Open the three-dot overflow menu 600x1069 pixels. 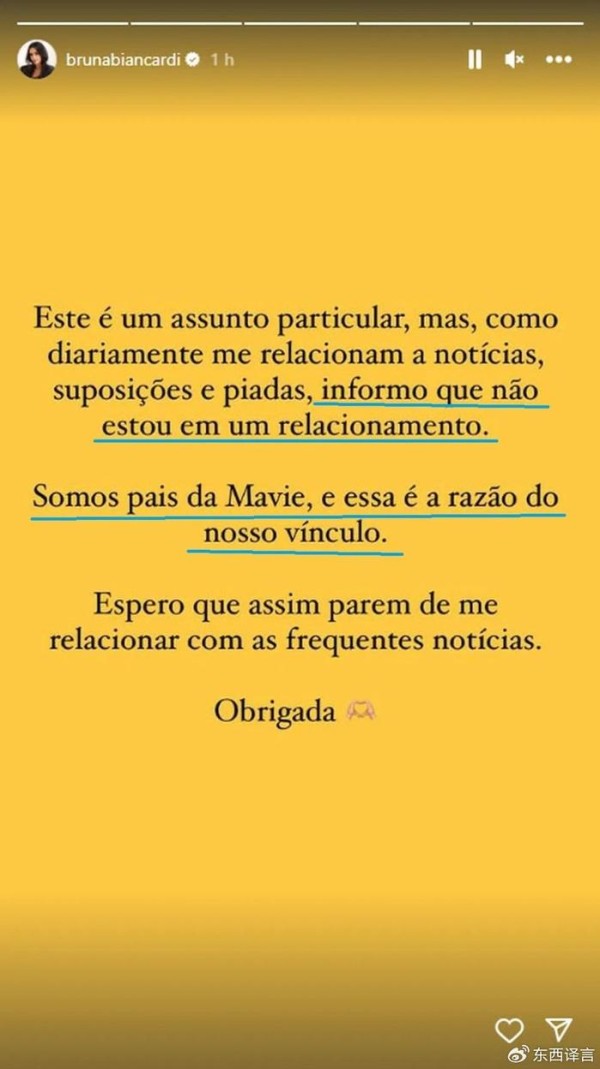pos(558,60)
